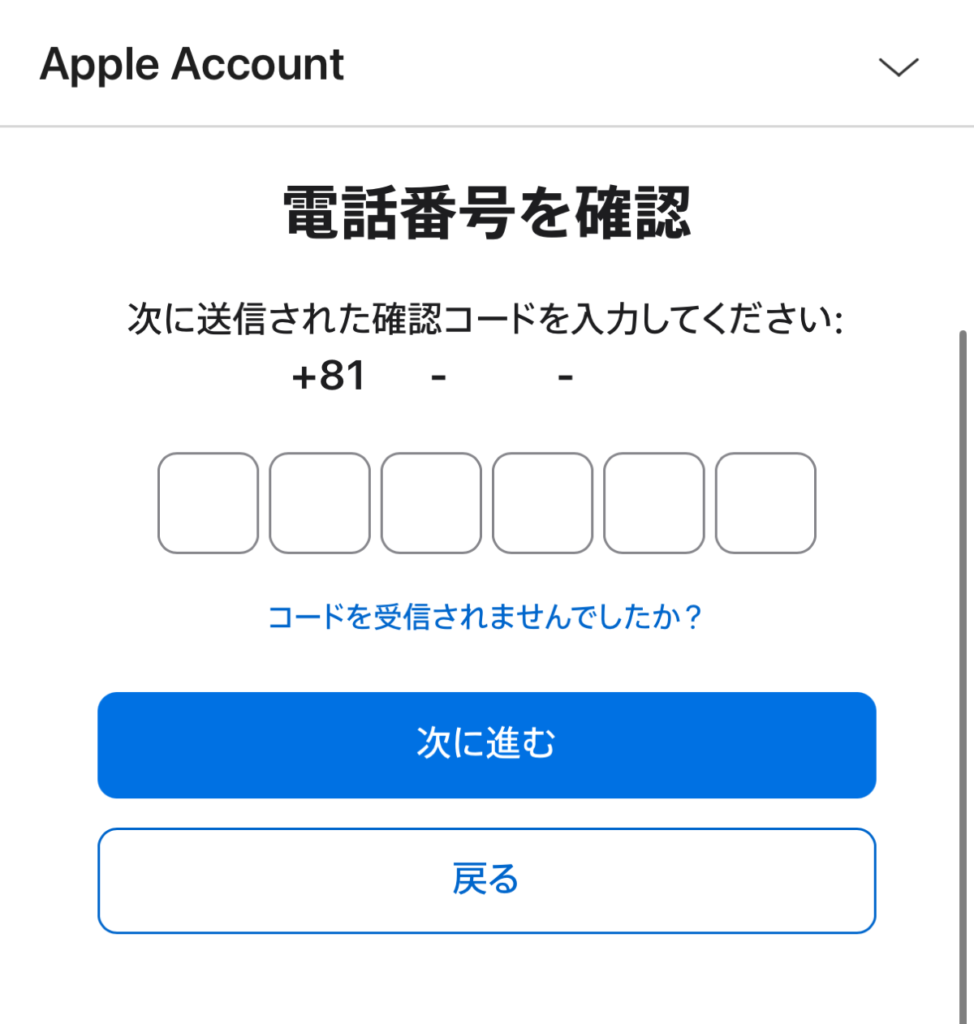Click the fourth code entry box
The width and height of the screenshot is (974, 1024).
point(541,502)
